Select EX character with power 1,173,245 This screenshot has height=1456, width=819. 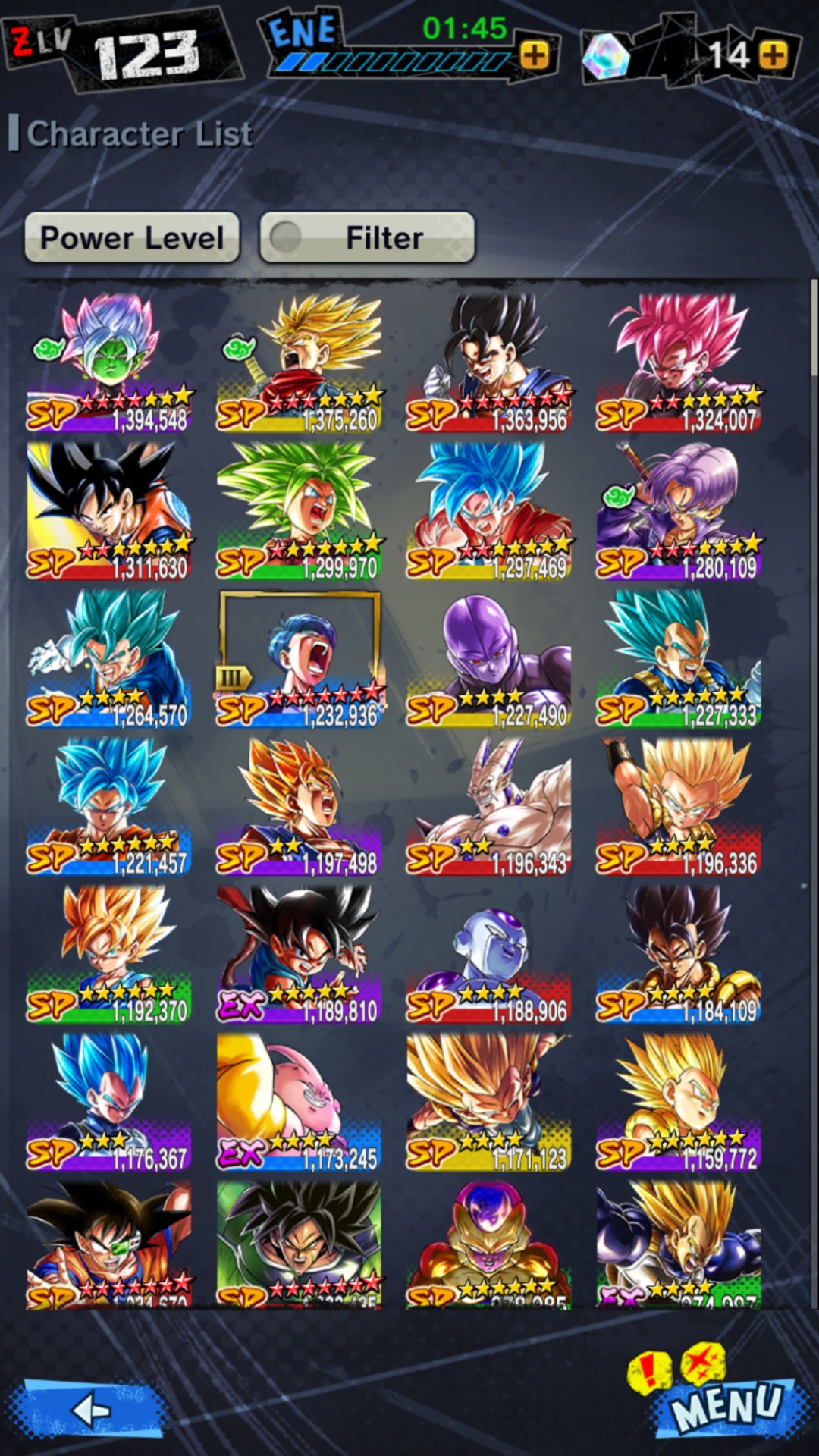[x=299, y=1102]
